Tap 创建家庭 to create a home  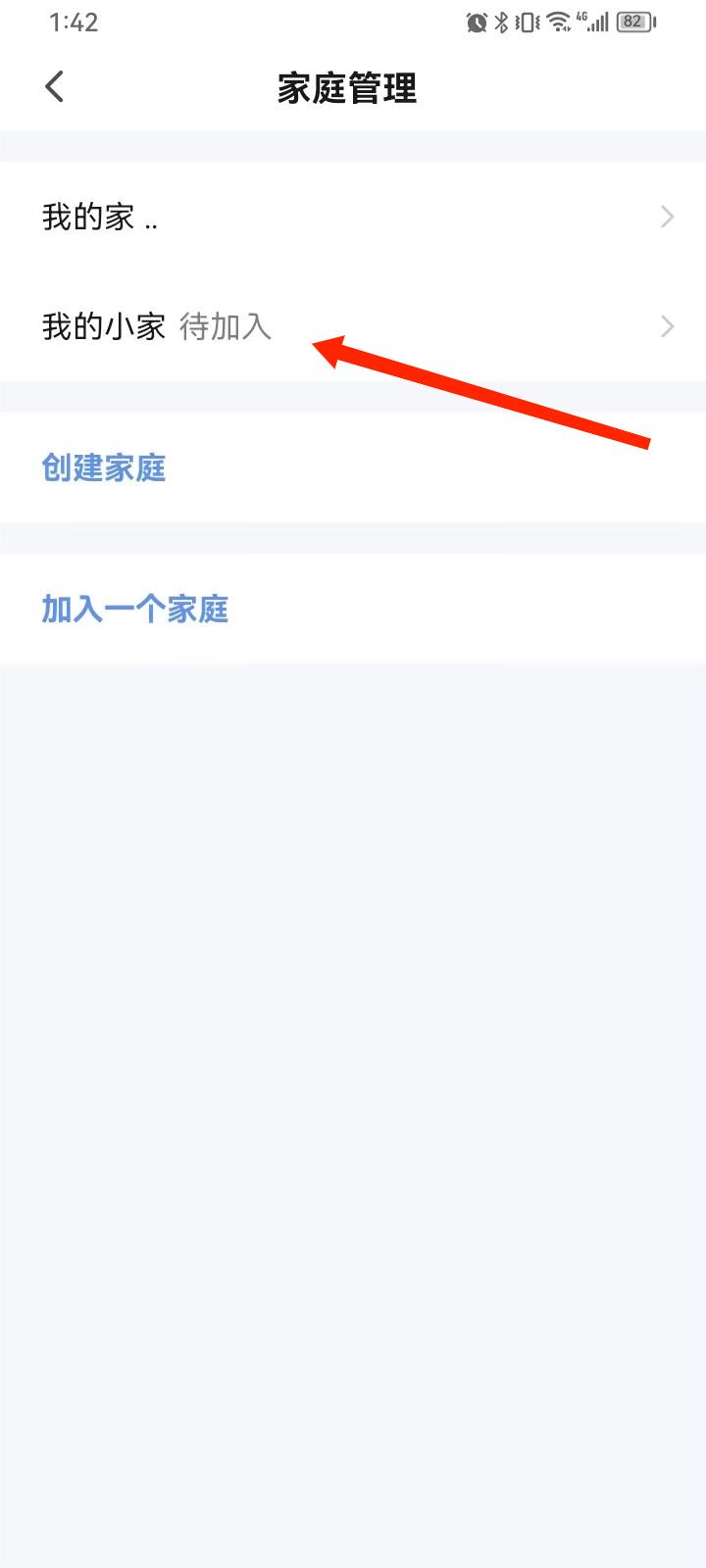tap(353, 467)
